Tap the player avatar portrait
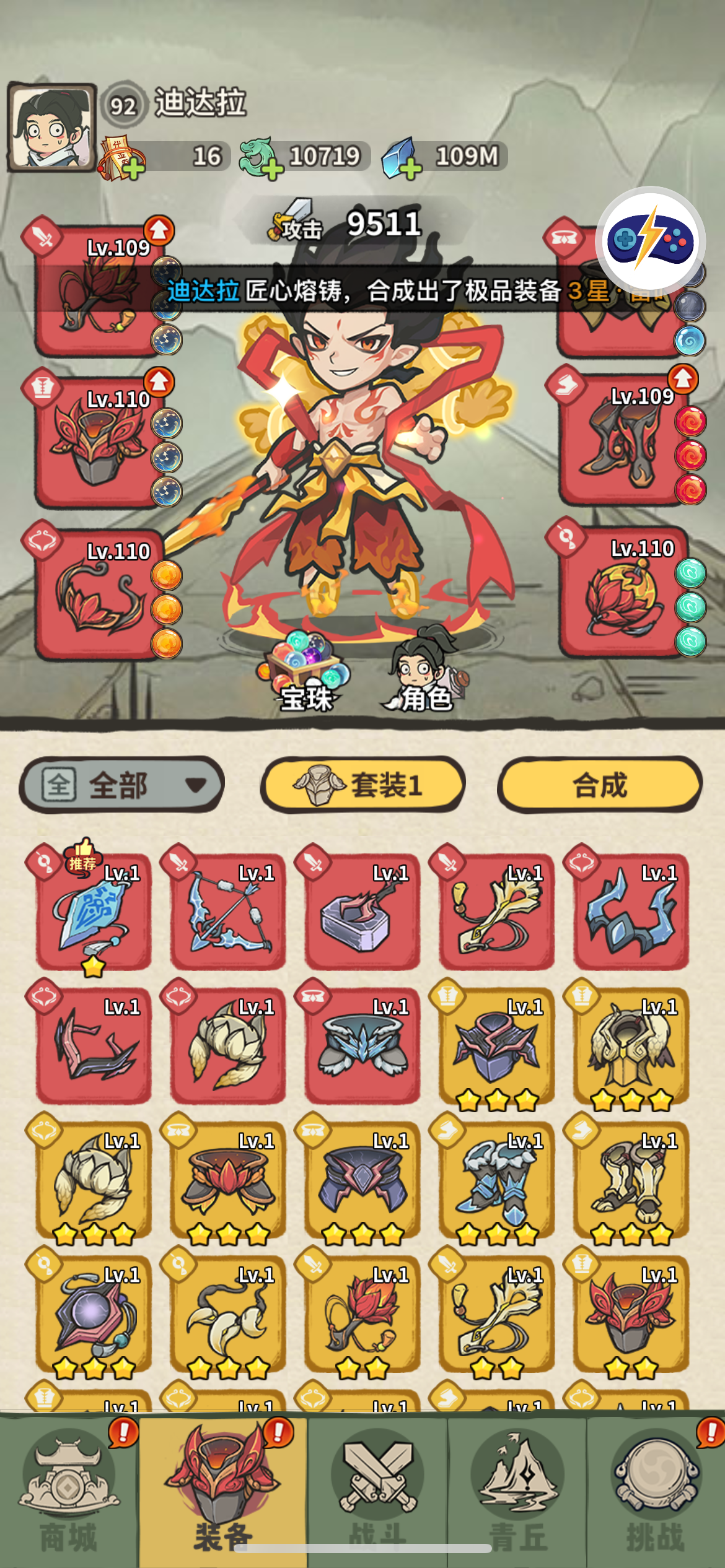 tap(52, 128)
